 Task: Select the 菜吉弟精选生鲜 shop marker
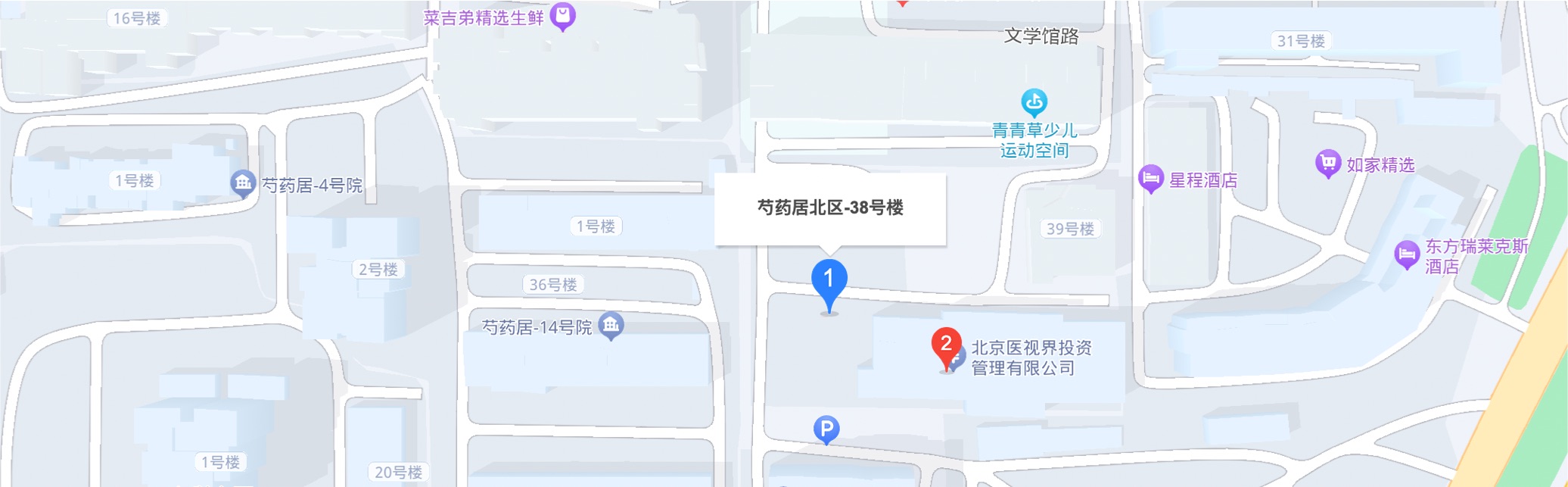click(x=562, y=16)
